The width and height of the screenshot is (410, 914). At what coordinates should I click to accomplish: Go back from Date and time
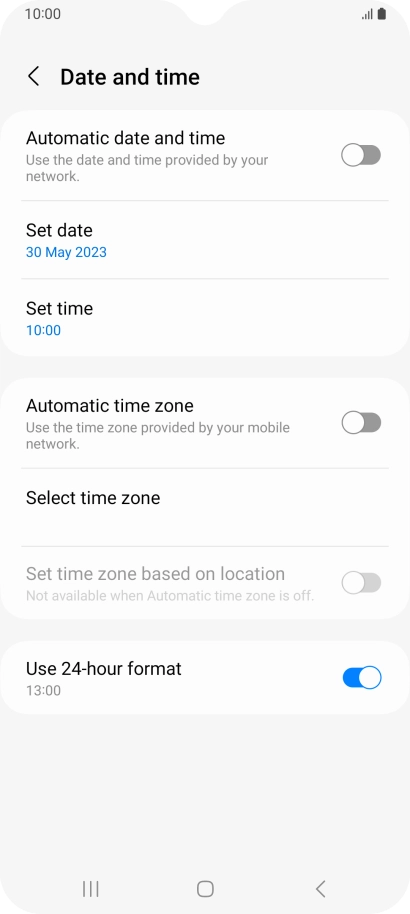click(34, 76)
